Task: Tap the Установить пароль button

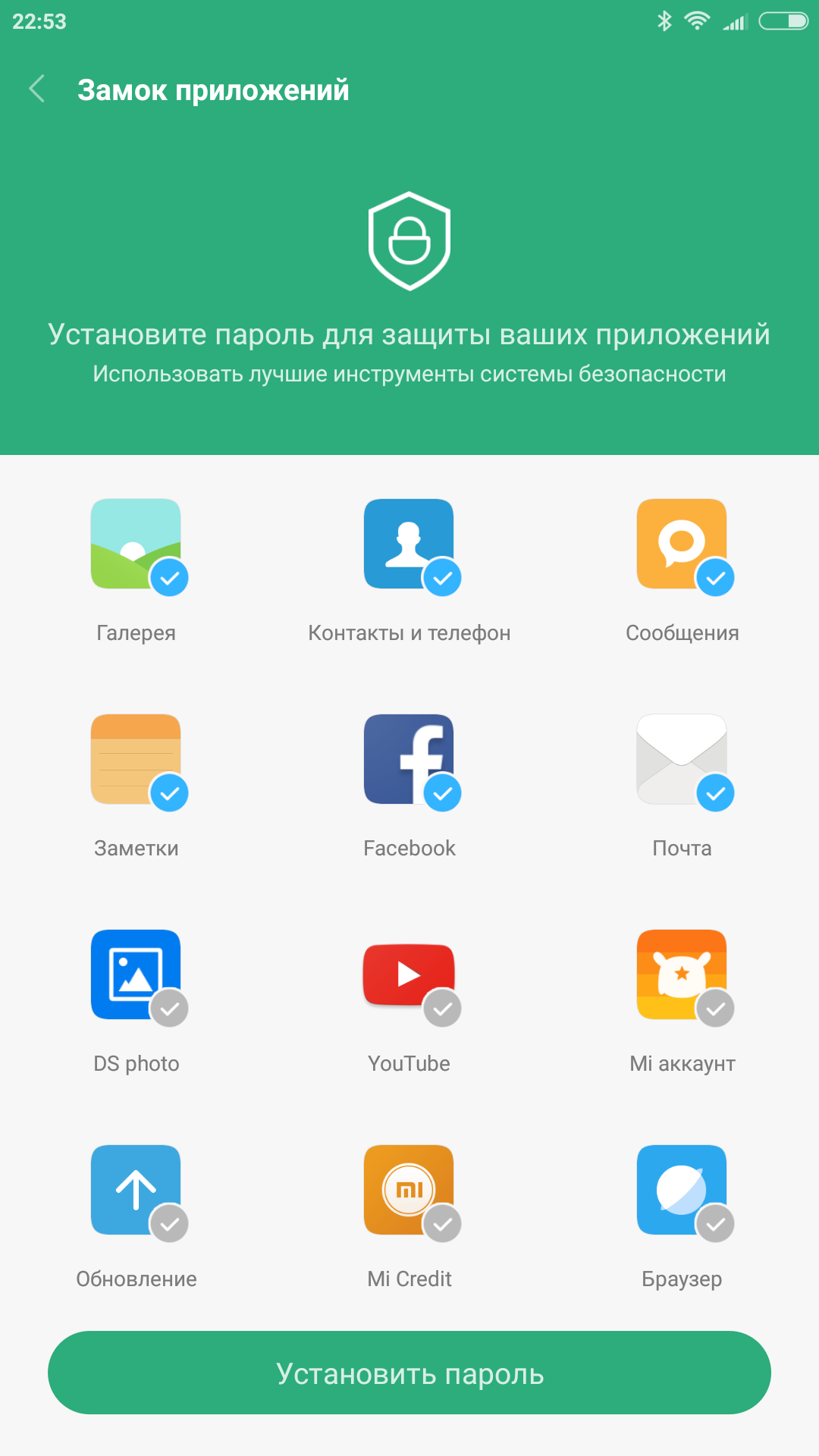Action: tap(409, 1373)
